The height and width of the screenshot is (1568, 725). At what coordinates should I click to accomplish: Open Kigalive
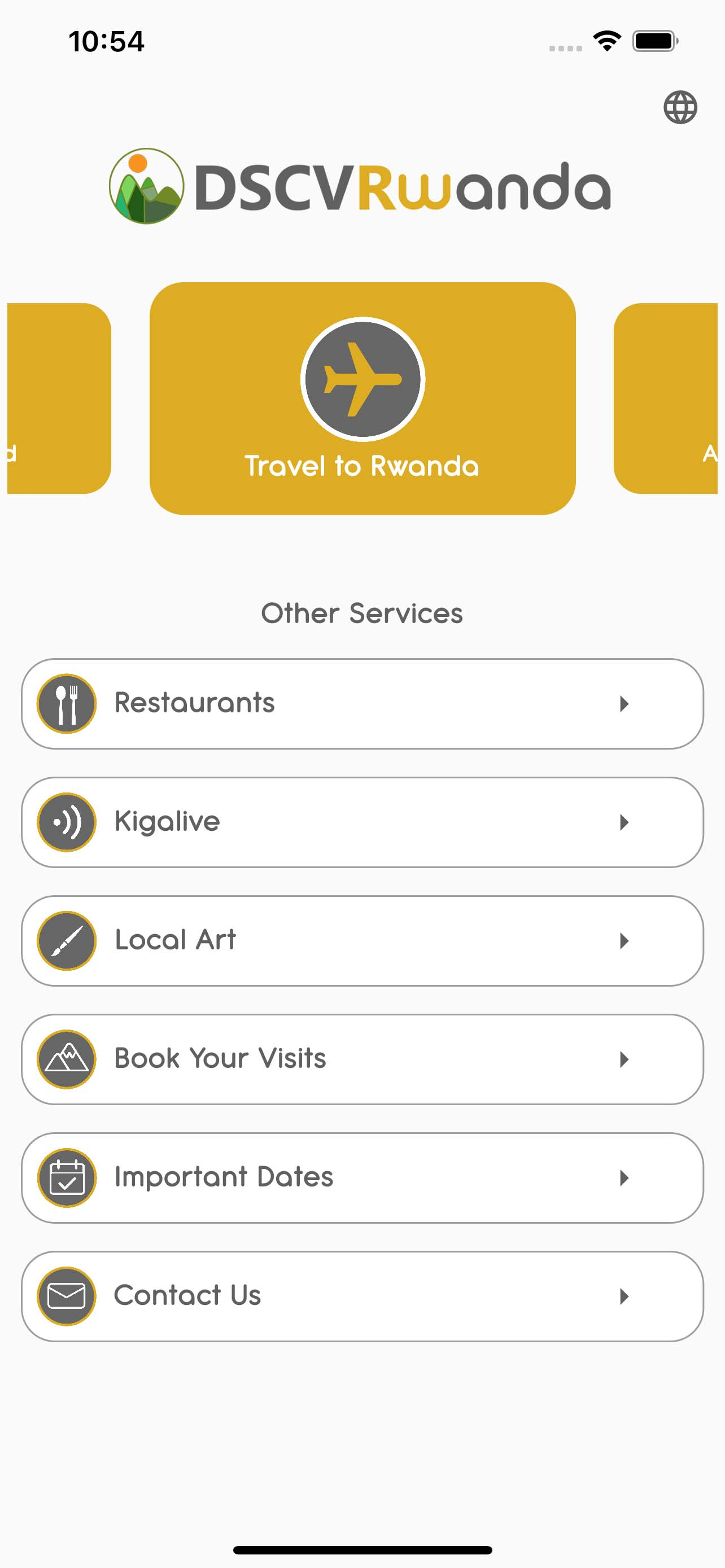tap(362, 822)
